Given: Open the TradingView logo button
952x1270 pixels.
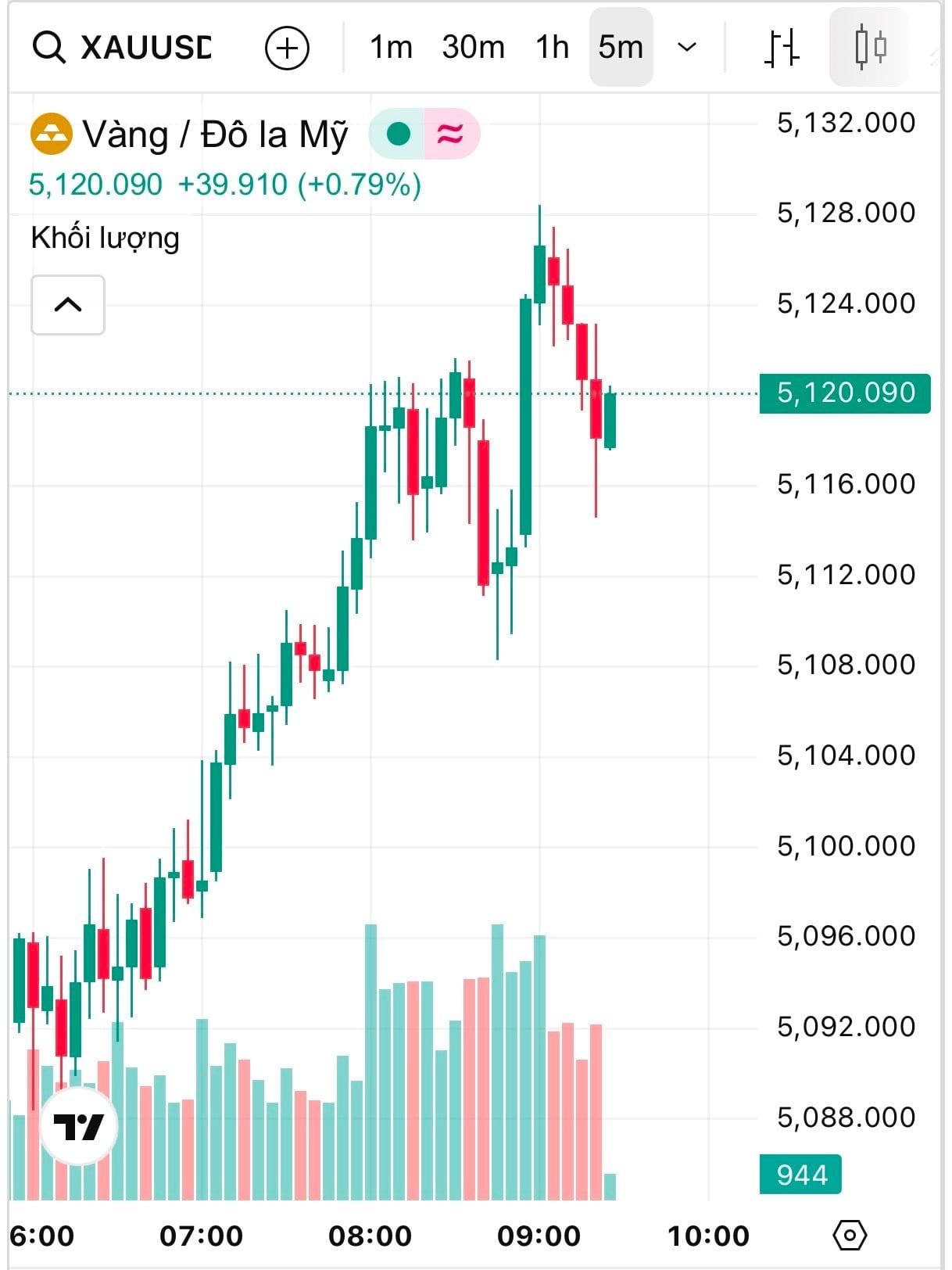Looking at the screenshot, I should coord(78,1127).
